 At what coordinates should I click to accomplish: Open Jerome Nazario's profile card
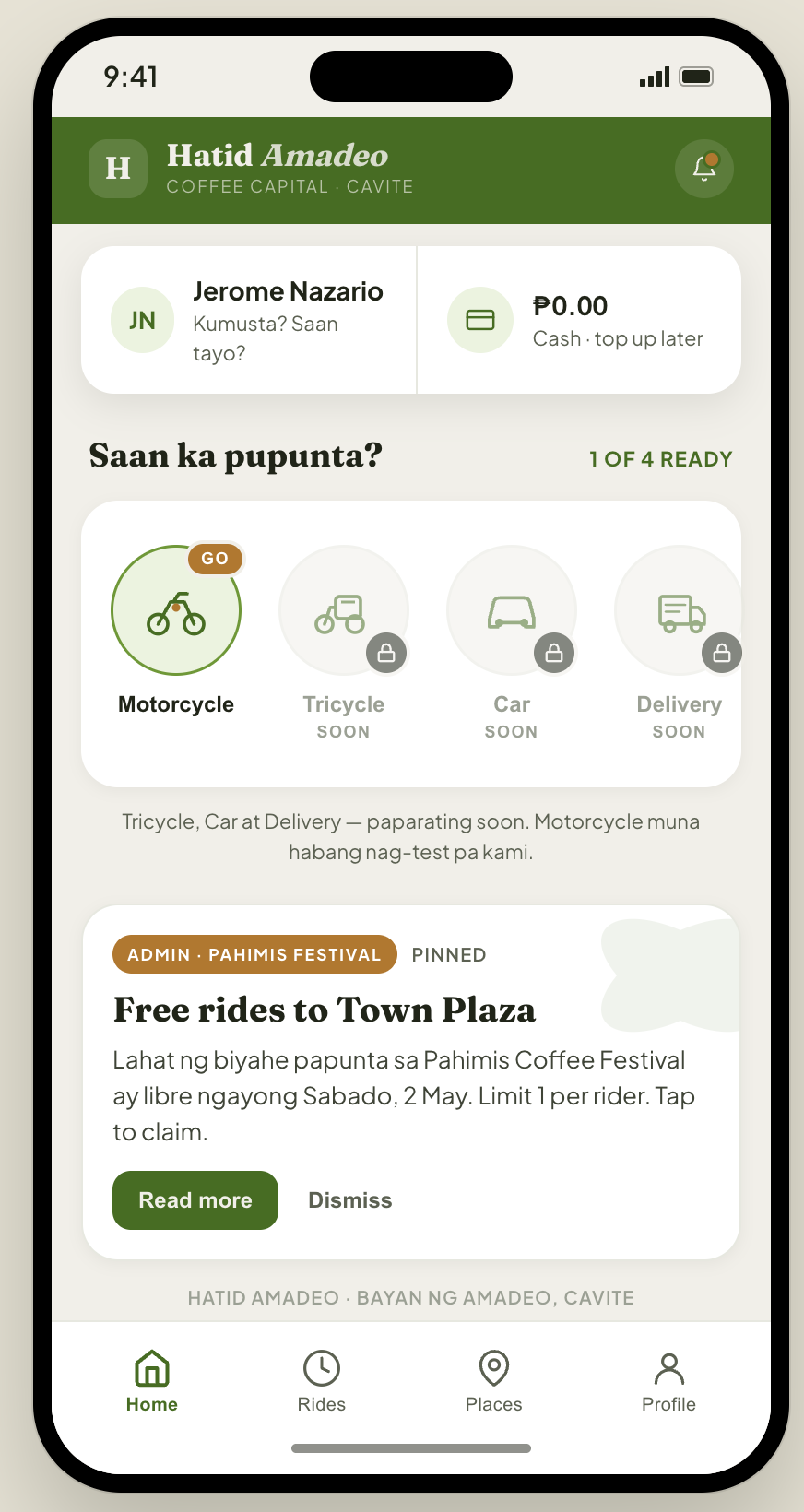tap(249, 320)
